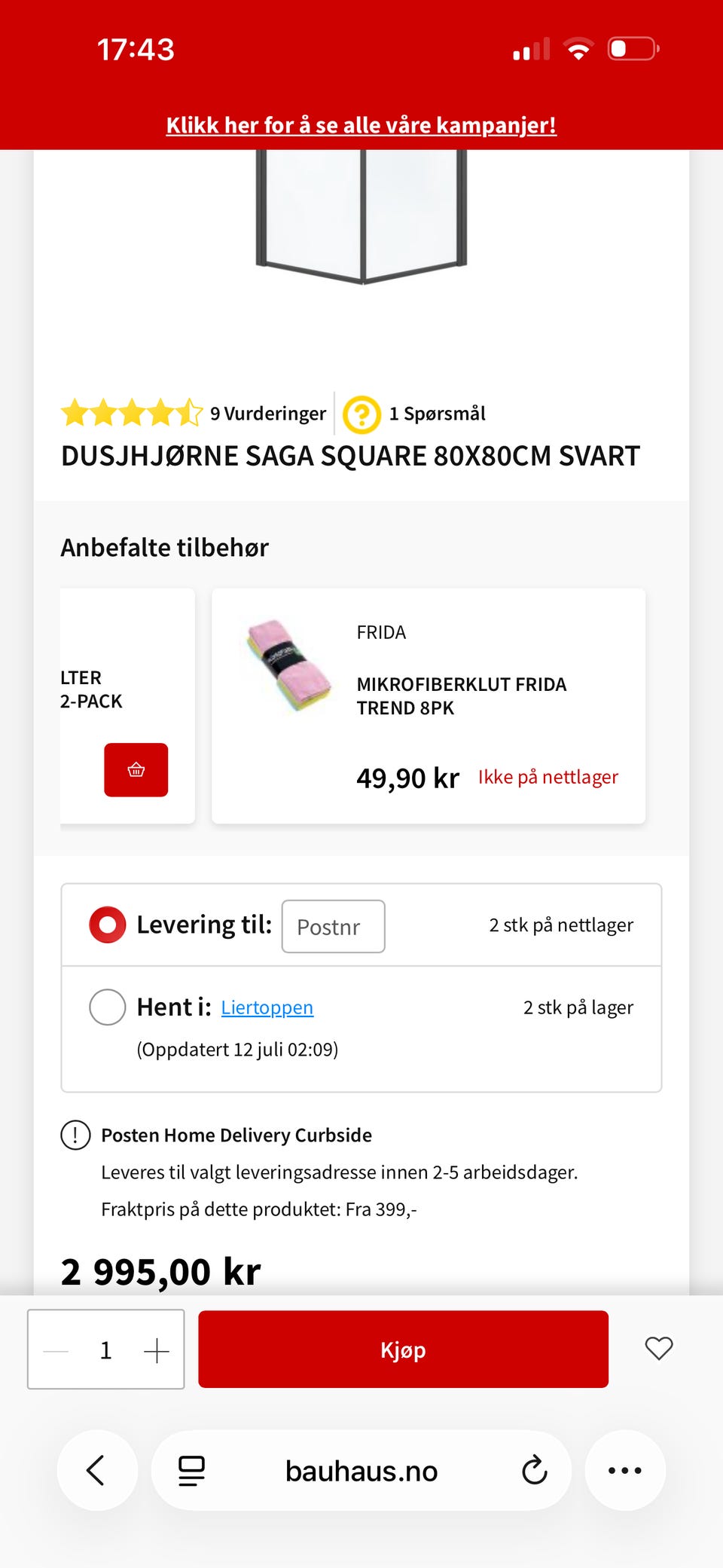Change pickup store via Liertoppen link
Viewport: 723px width, 1568px height.
tap(267, 1007)
